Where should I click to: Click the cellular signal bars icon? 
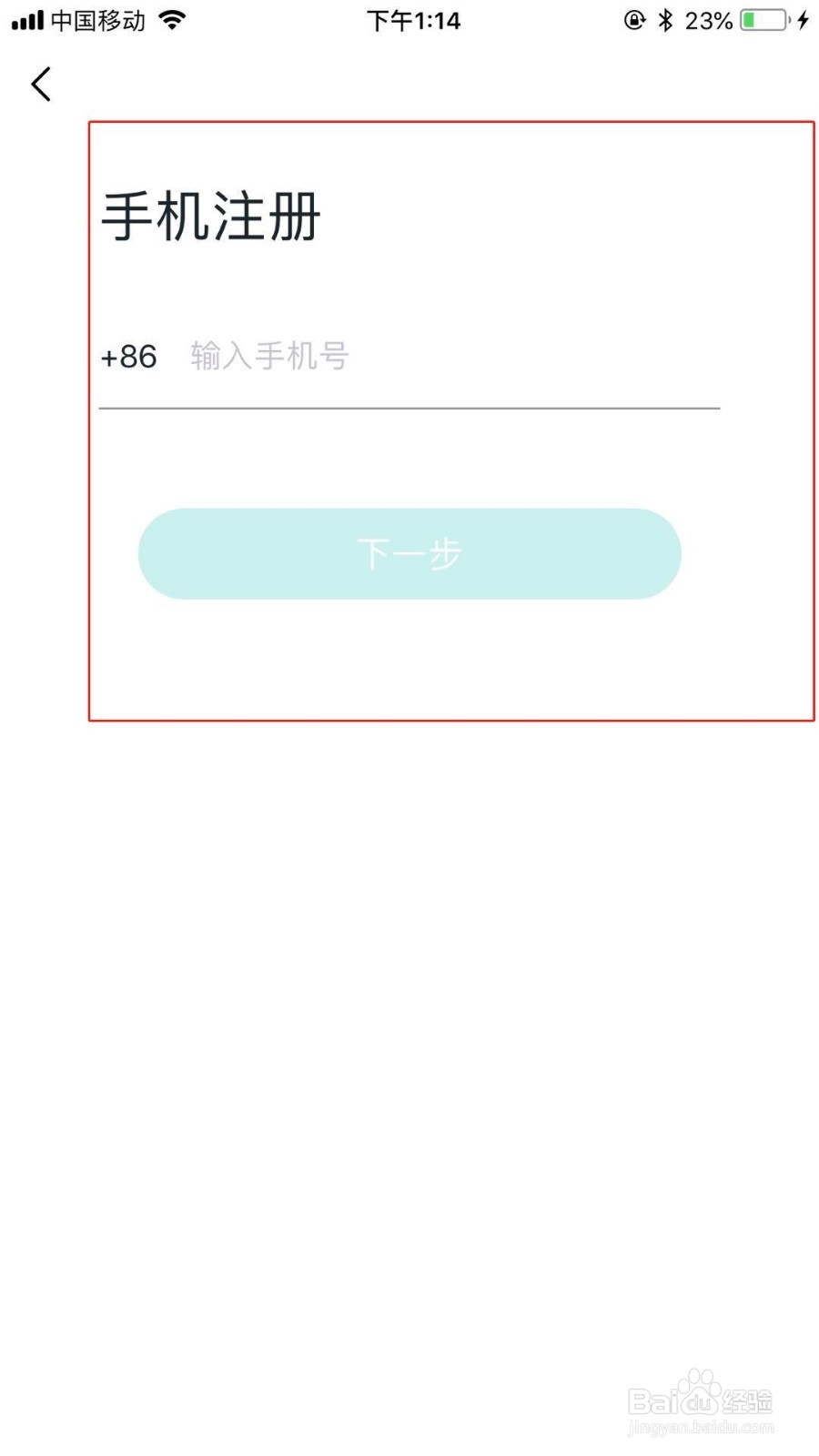pos(27,18)
